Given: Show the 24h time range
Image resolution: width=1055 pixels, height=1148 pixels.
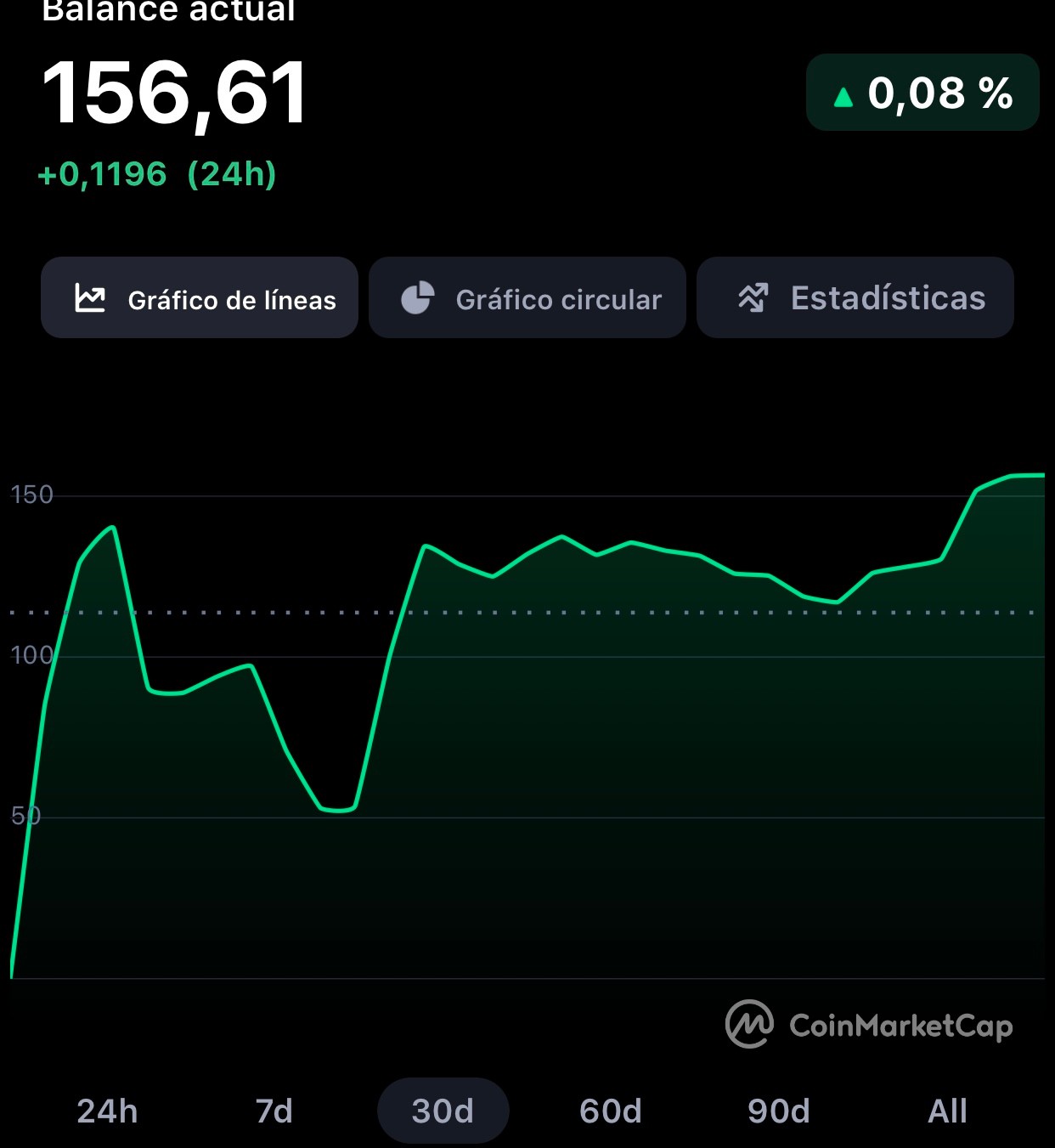Looking at the screenshot, I should tap(107, 1111).
